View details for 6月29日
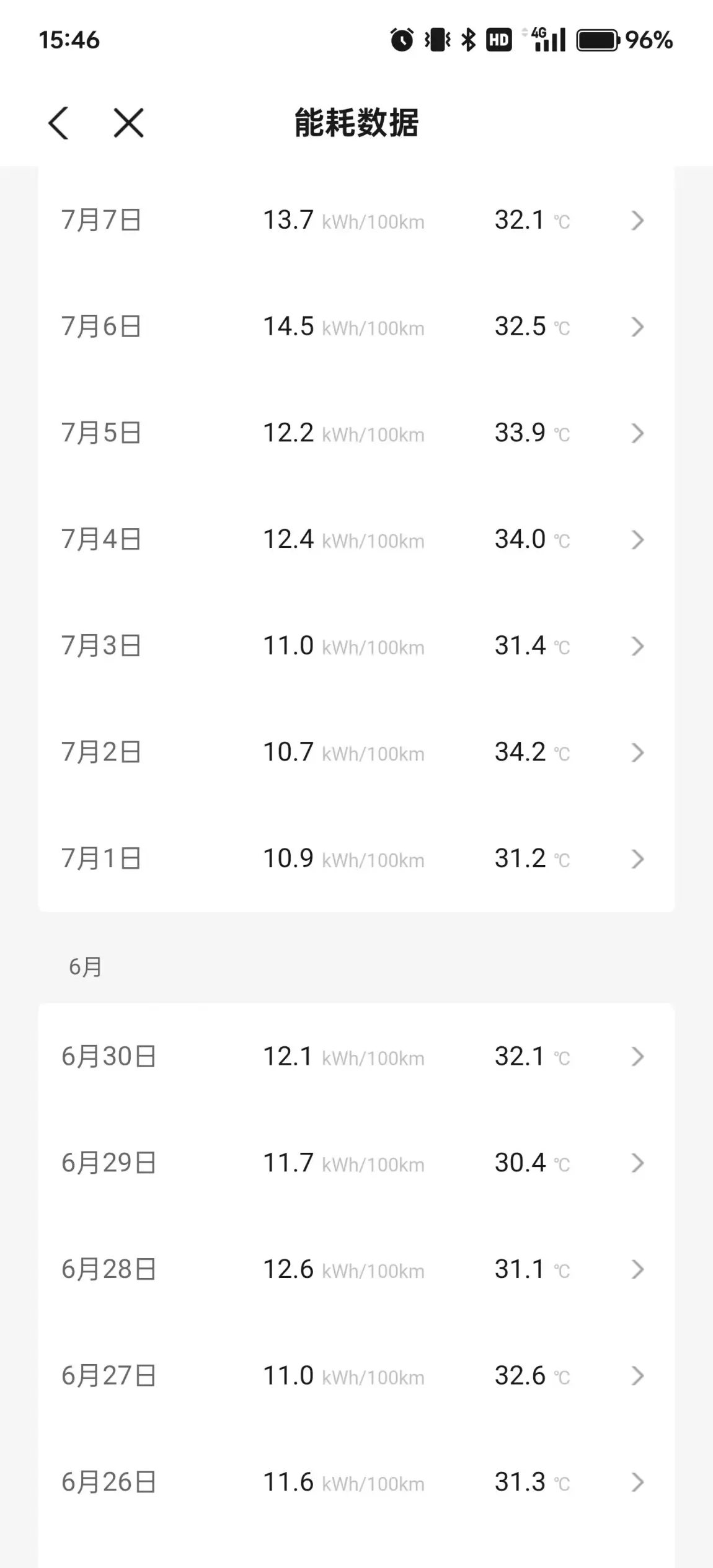 pos(356,1163)
